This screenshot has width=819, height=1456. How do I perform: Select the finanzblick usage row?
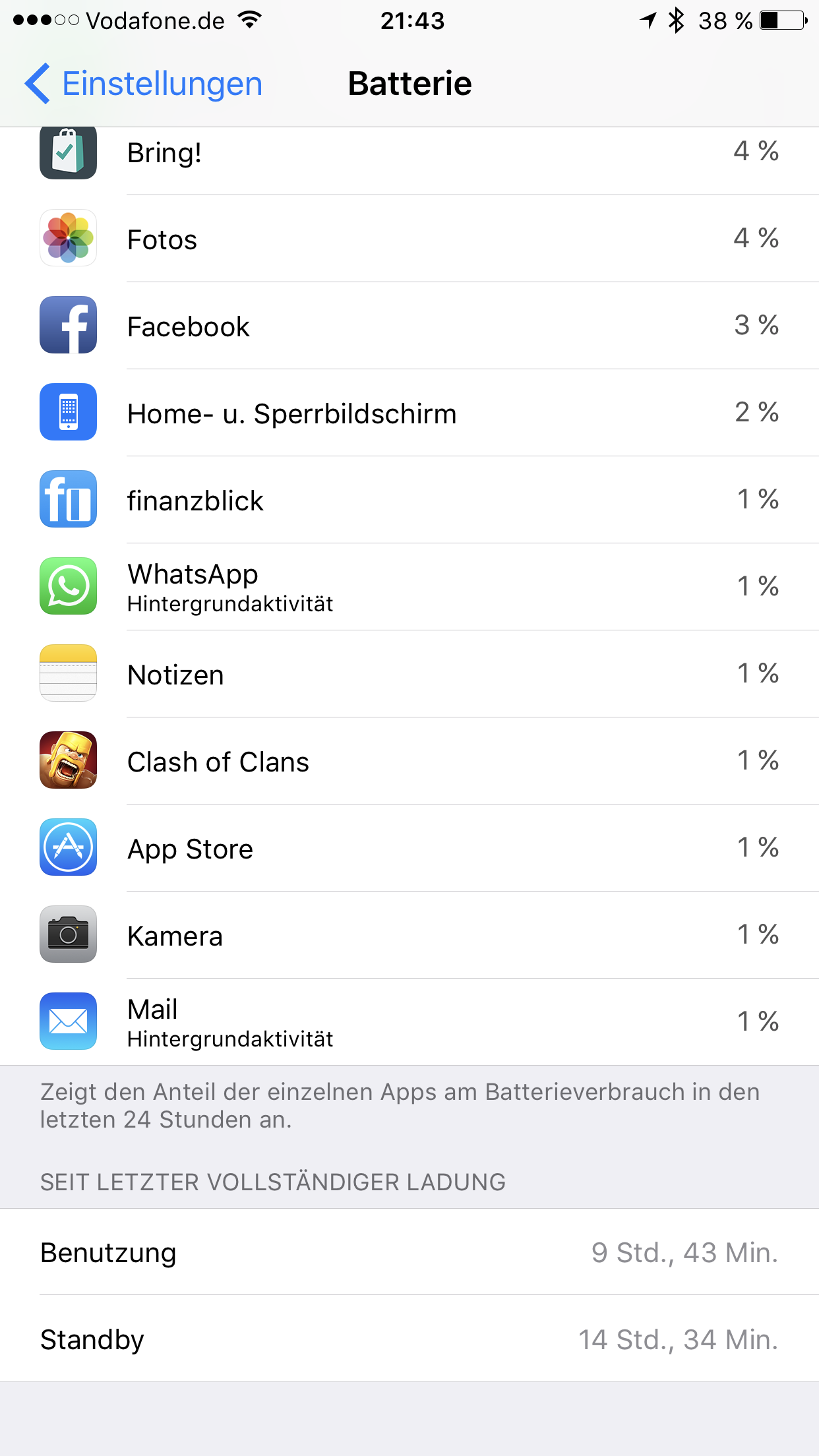(x=409, y=501)
